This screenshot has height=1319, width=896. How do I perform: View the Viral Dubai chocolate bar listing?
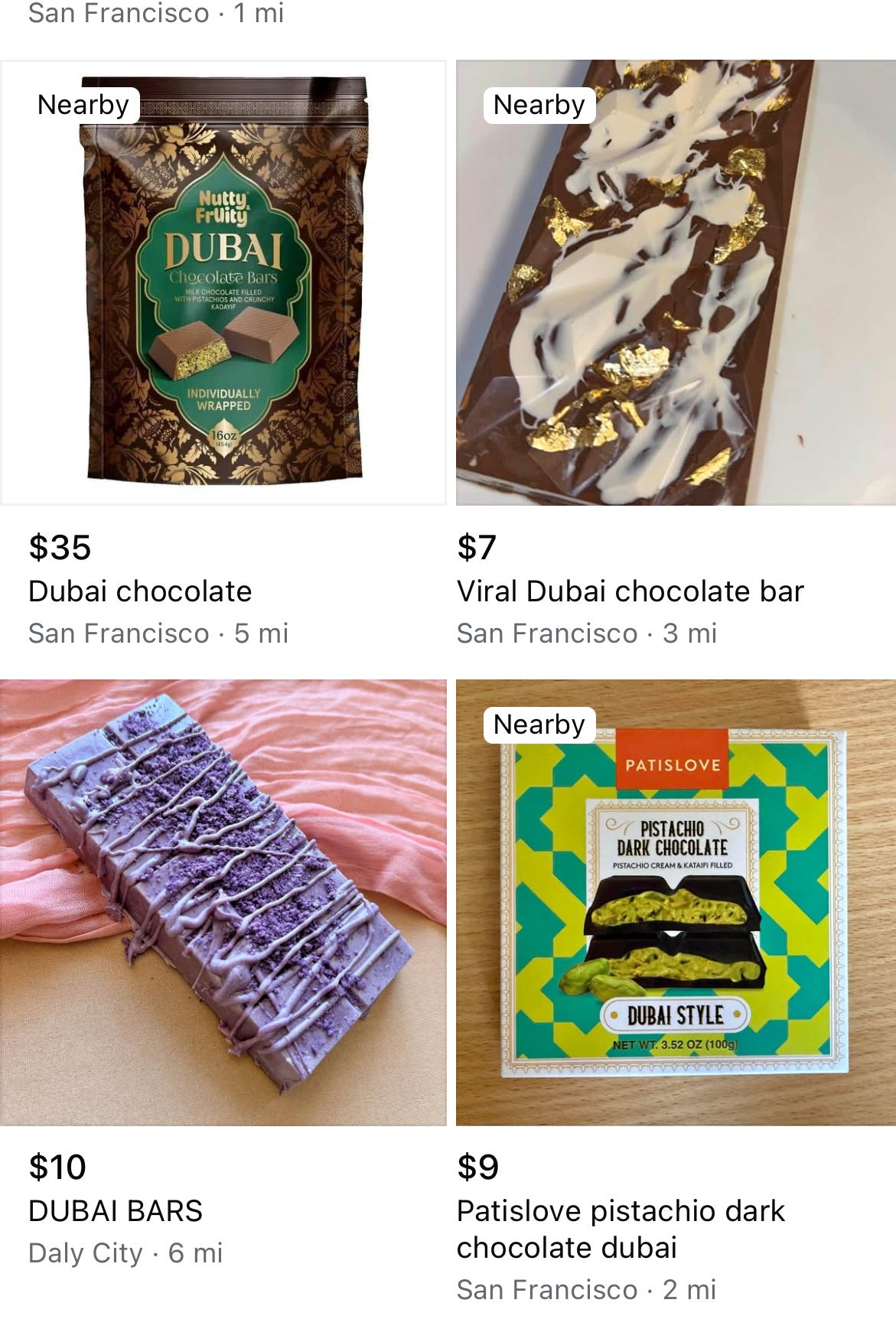(x=675, y=283)
